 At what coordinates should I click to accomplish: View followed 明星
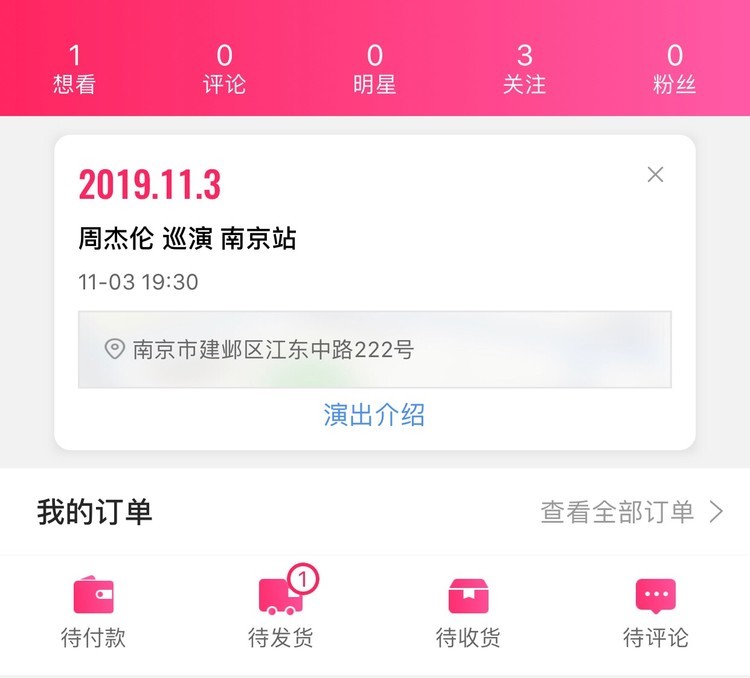[374, 69]
